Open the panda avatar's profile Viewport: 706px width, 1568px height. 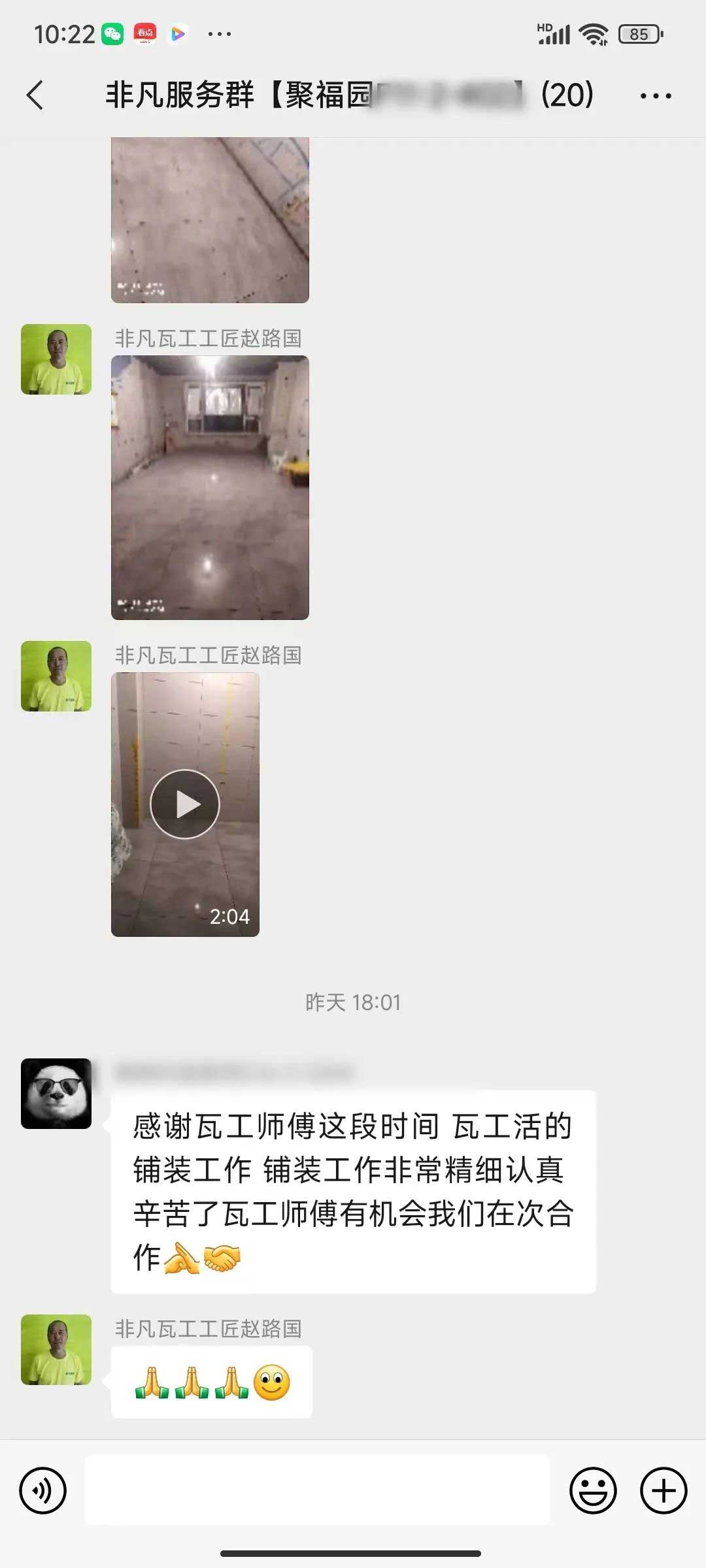click(x=56, y=1093)
